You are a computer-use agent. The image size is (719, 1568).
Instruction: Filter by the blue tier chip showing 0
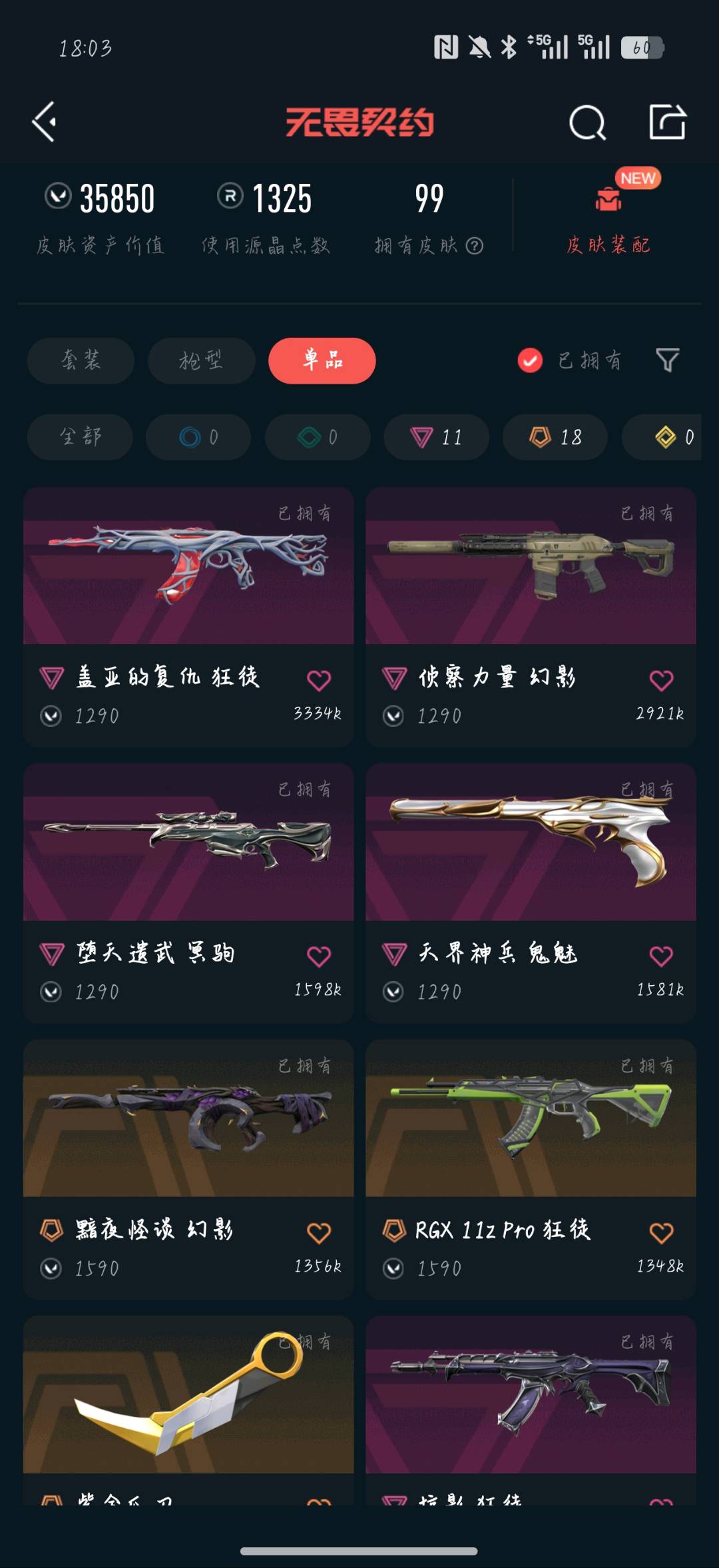coord(198,437)
